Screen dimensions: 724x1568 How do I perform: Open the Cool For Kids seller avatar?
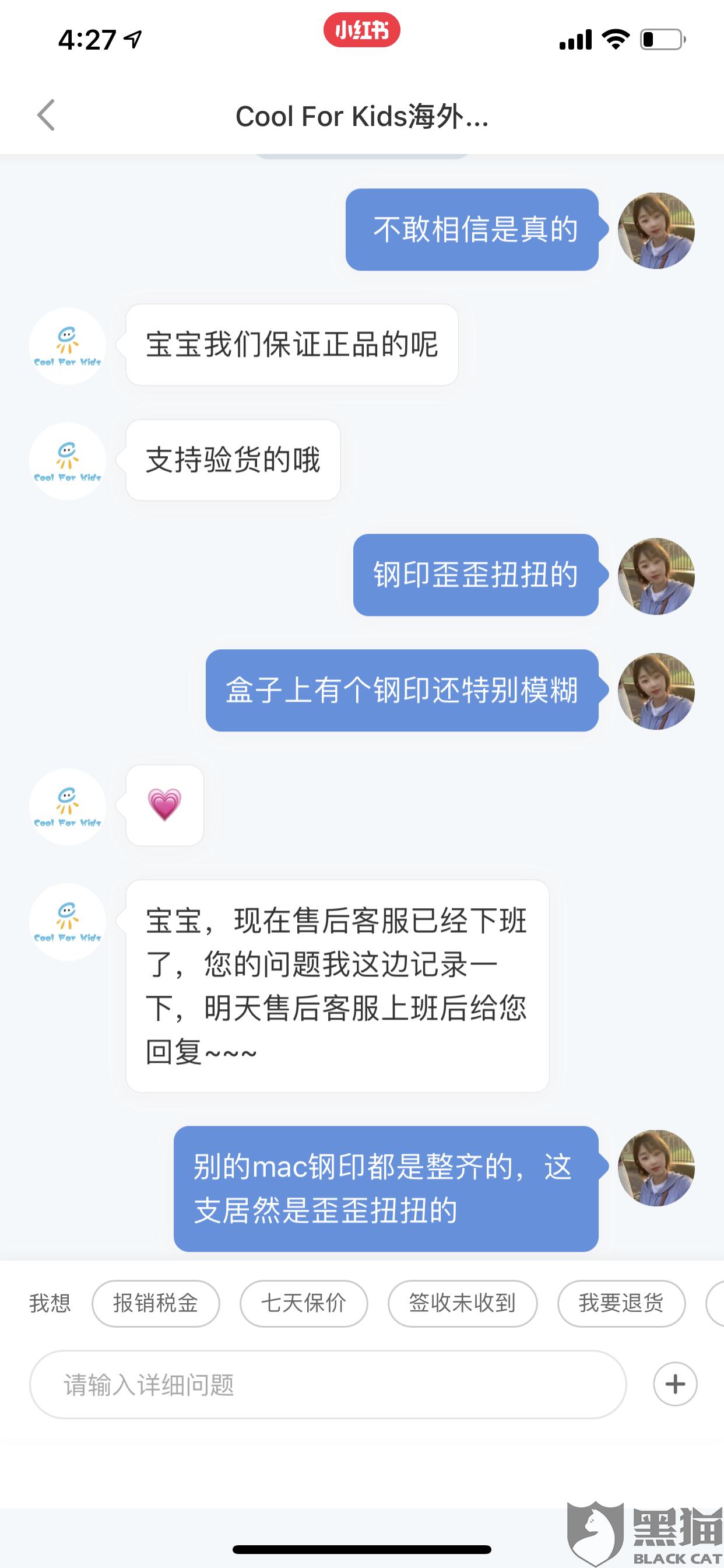(67, 346)
